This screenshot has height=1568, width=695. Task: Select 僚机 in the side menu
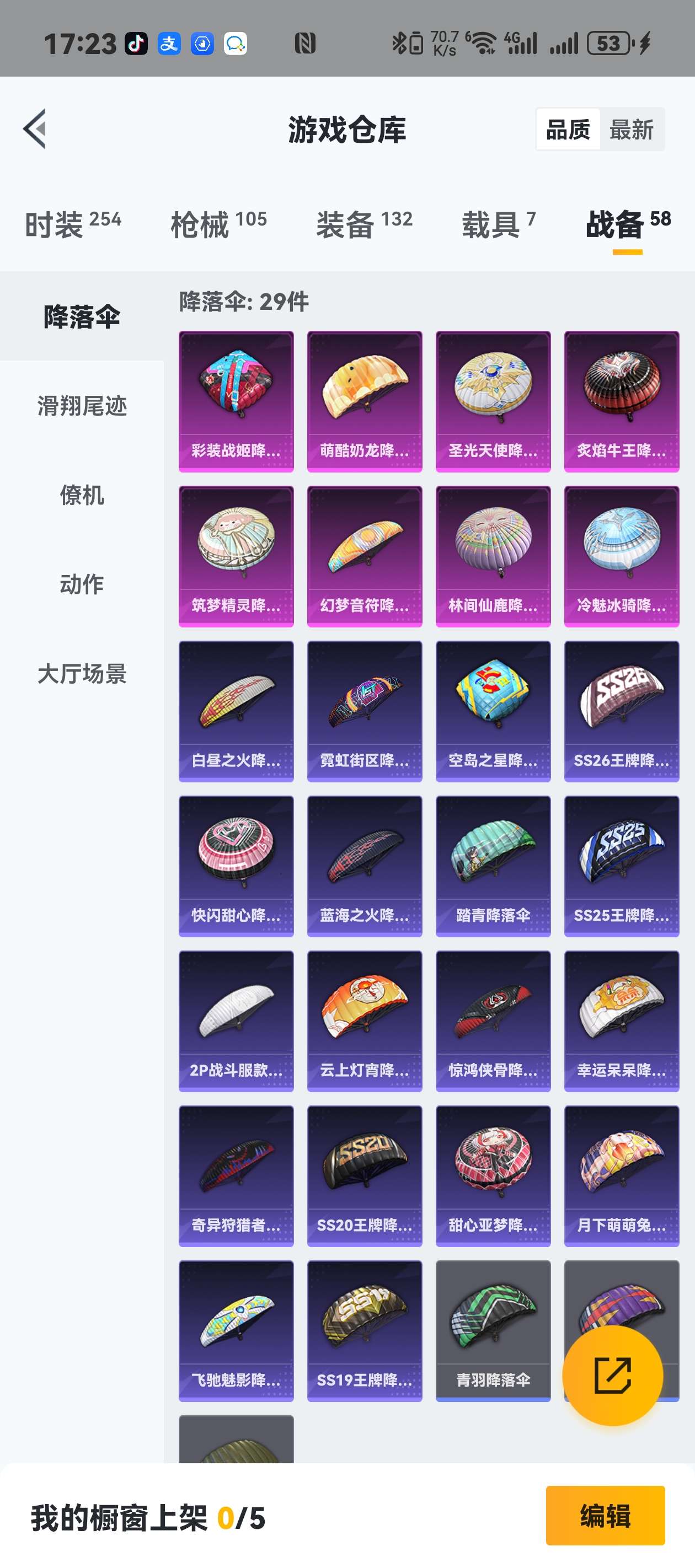pos(82,495)
